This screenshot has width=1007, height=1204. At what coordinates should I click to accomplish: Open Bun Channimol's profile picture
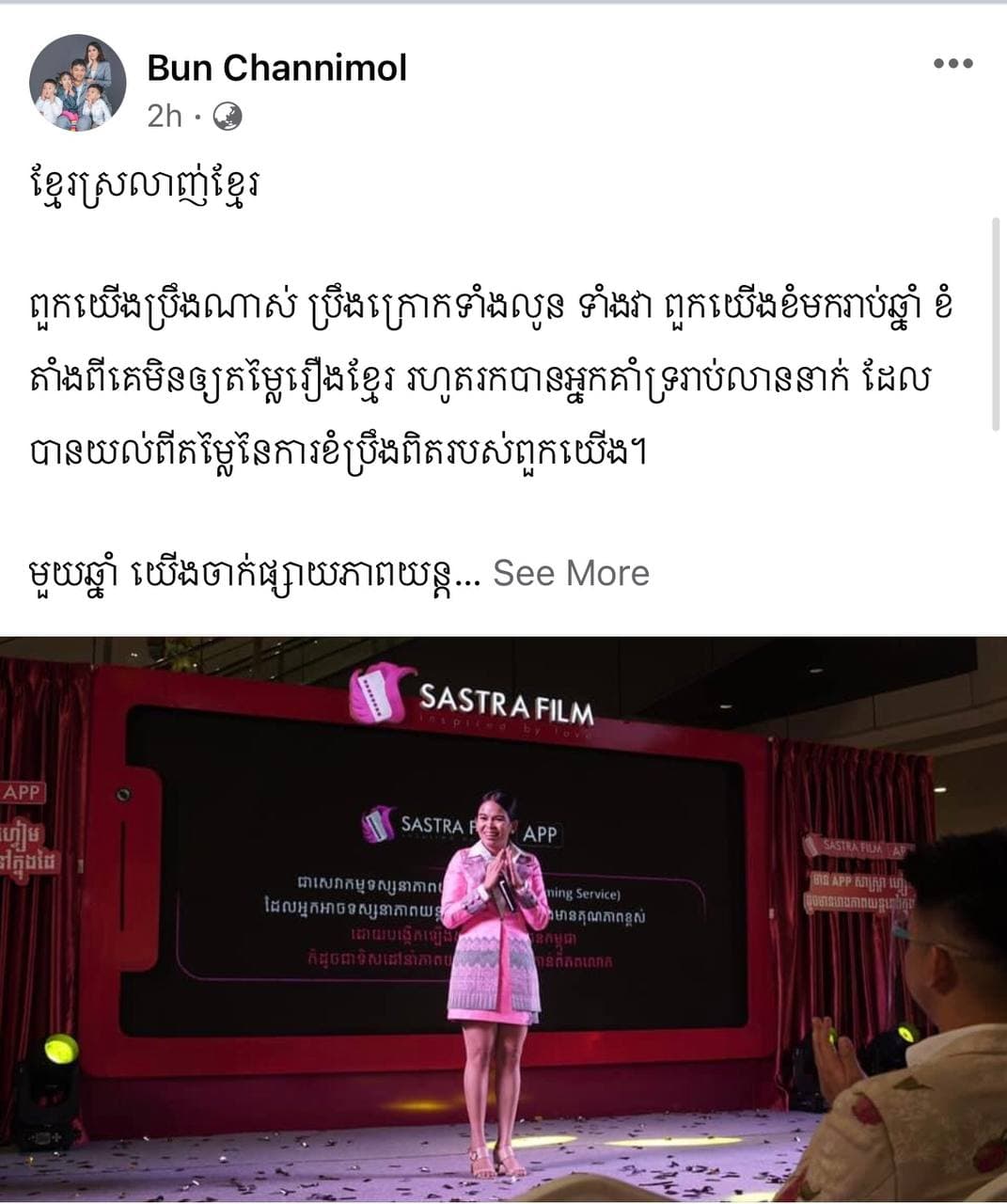[x=77, y=83]
